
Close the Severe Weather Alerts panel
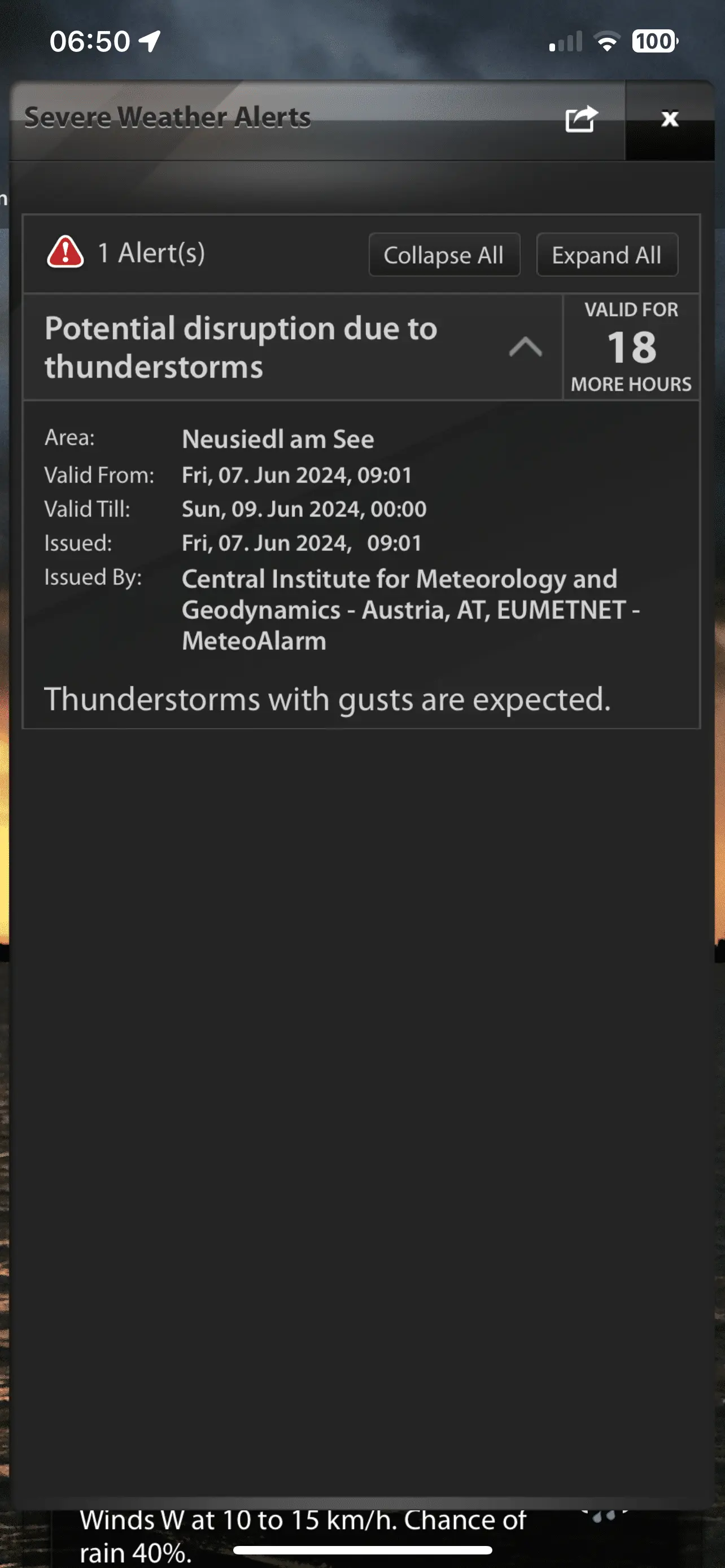coord(669,119)
